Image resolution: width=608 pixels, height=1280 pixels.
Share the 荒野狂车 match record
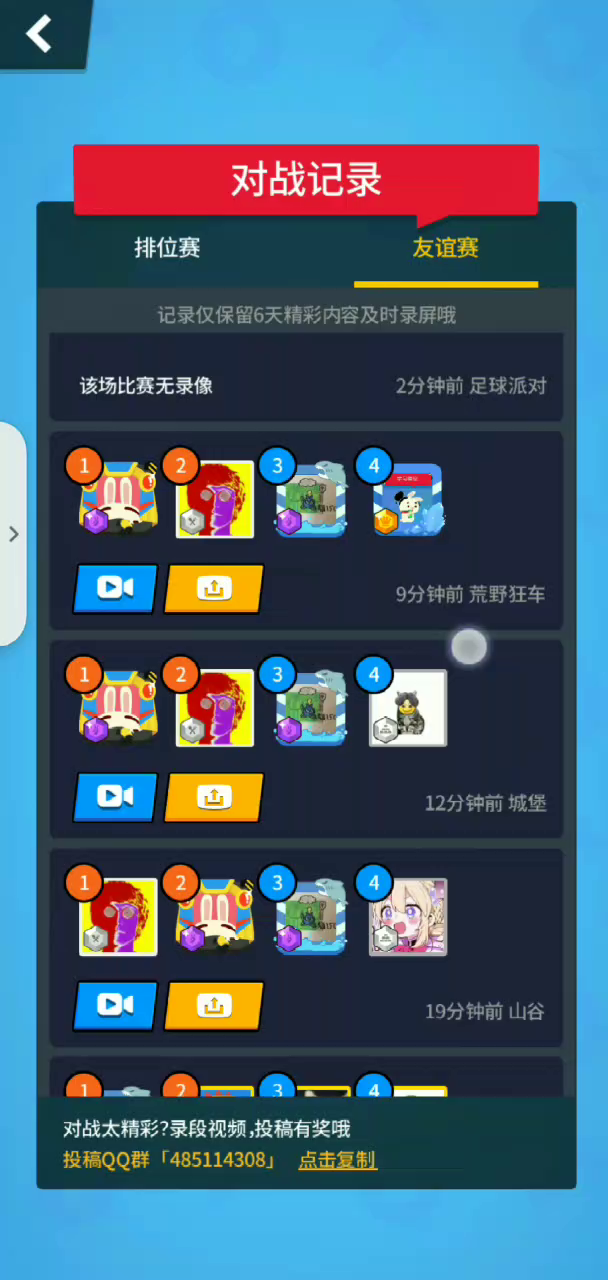point(214,589)
